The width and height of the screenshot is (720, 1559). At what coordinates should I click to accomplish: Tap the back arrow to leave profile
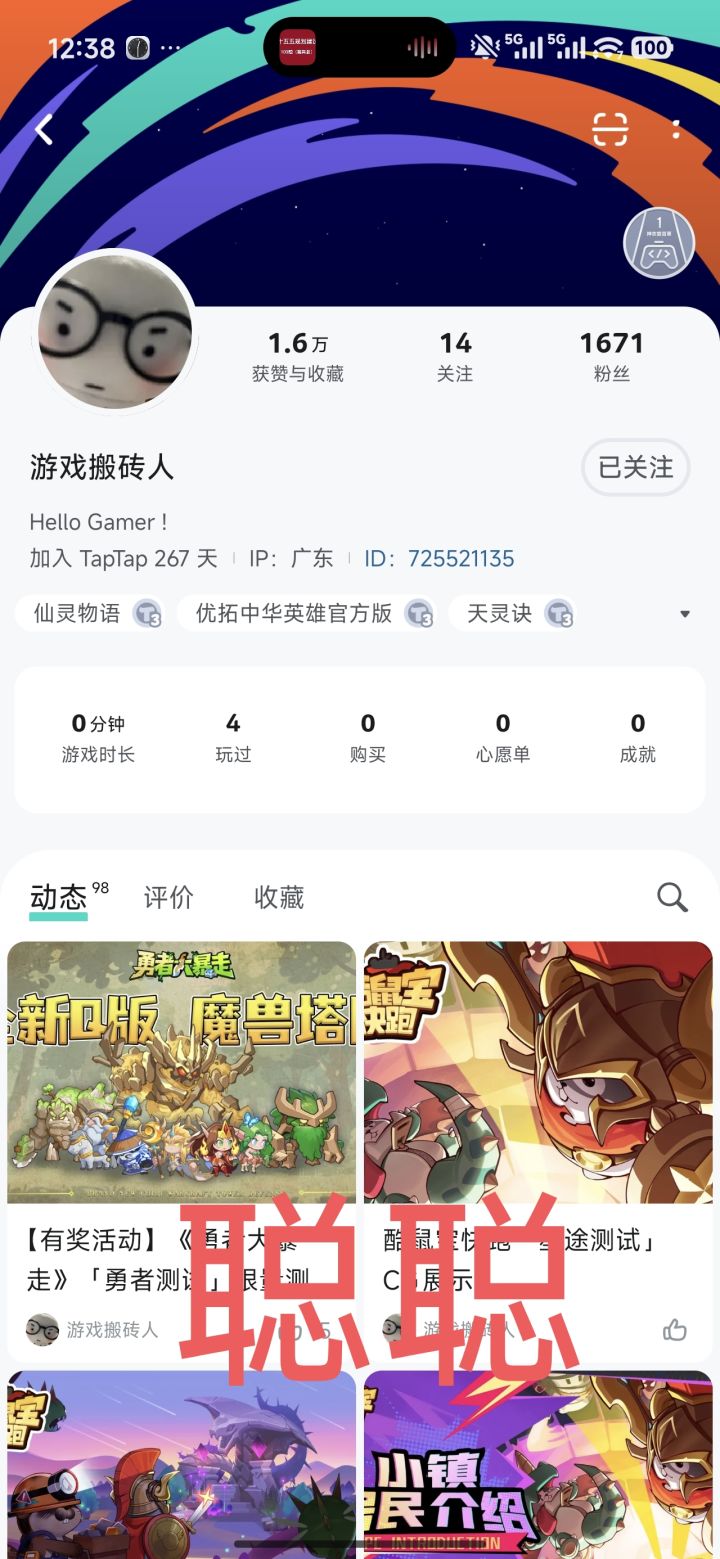pos(44,129)
